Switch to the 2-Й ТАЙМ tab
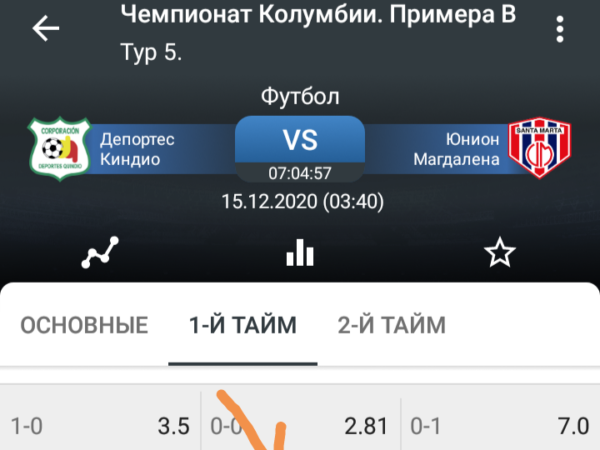This screenshot has height=450, width=600. (x=391, y=325)
